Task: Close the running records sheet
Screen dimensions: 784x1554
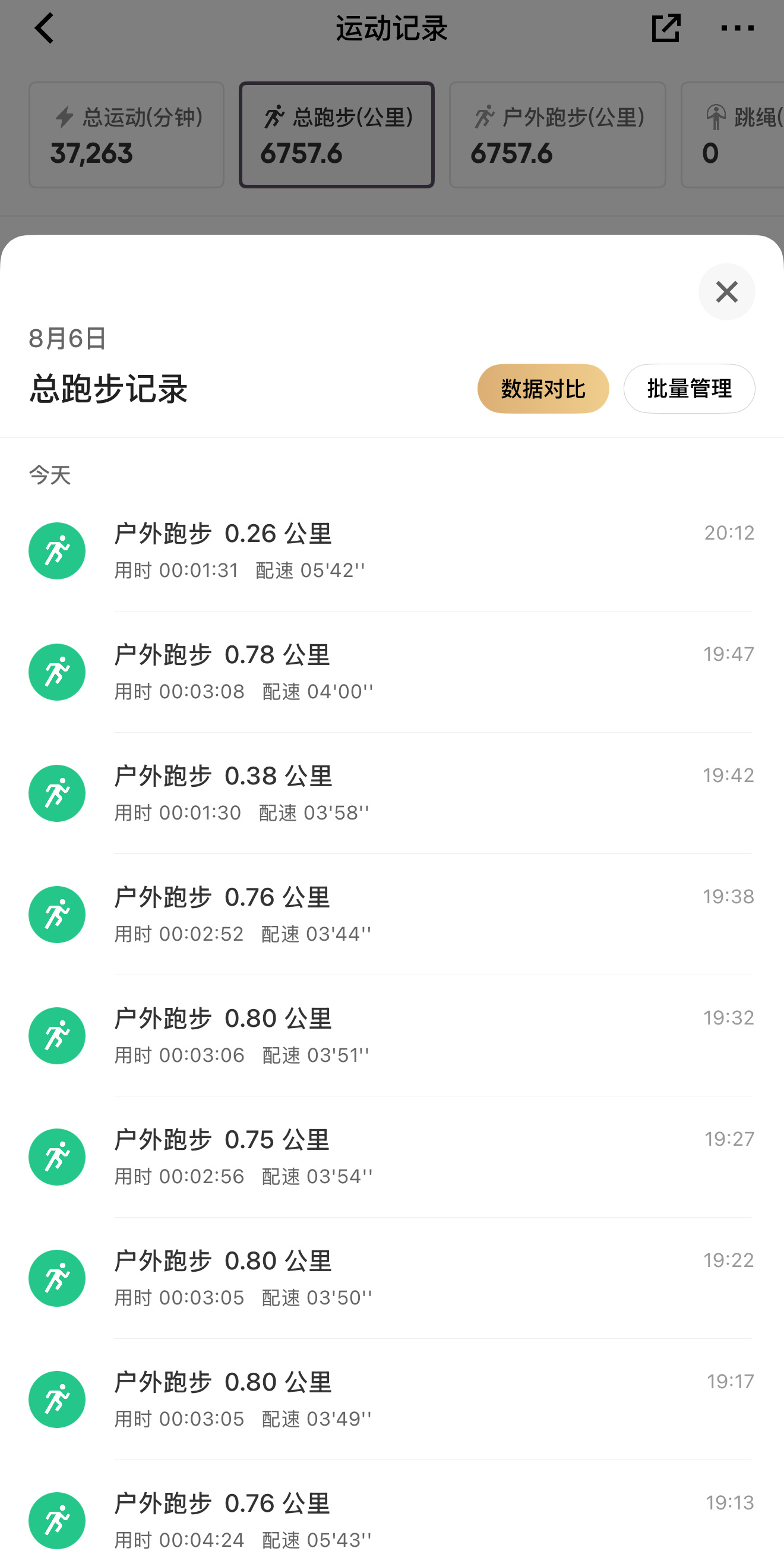Action: pyautogui.click(x=726, y=291)
